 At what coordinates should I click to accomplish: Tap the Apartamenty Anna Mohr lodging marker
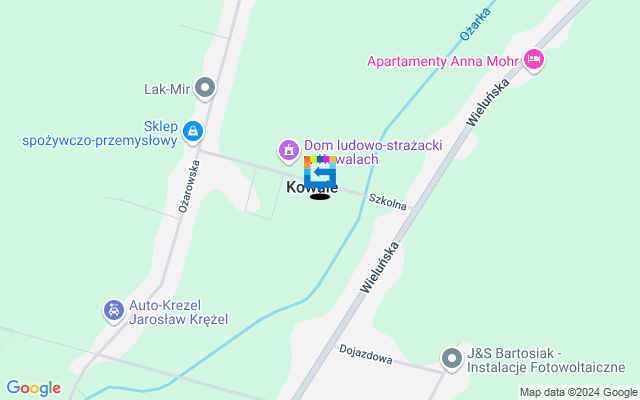pos(534,60)
